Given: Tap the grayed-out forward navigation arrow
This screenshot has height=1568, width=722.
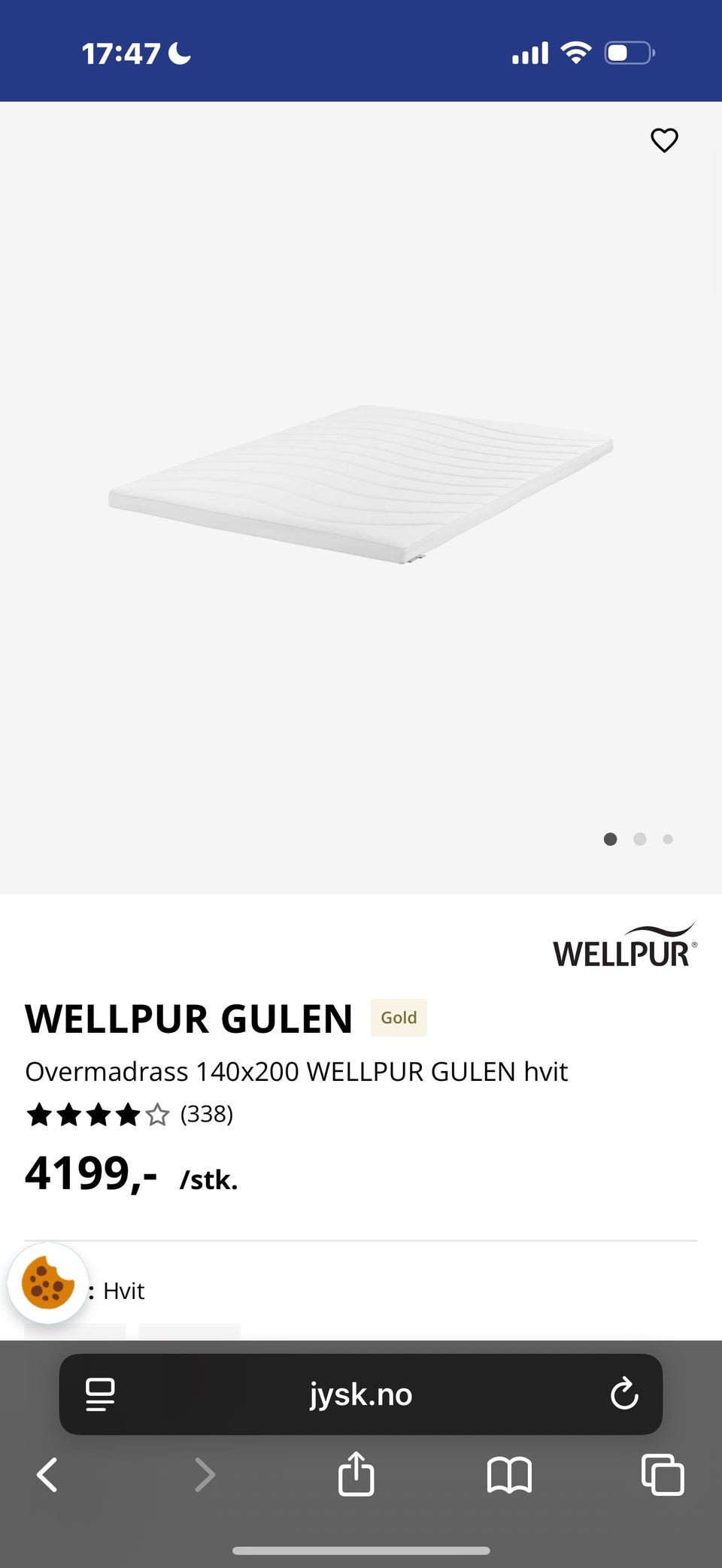Looking at the screenshot, I should pos(205,1475).
